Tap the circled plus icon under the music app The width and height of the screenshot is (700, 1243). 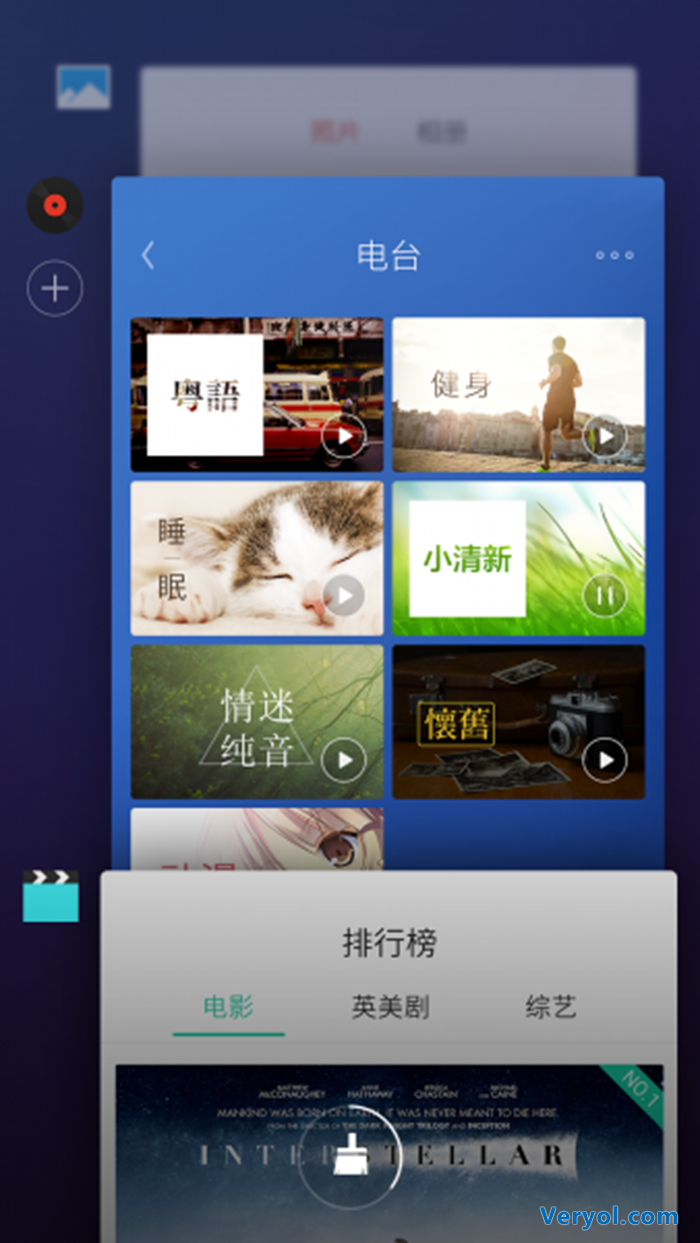(x=55, y=289)
